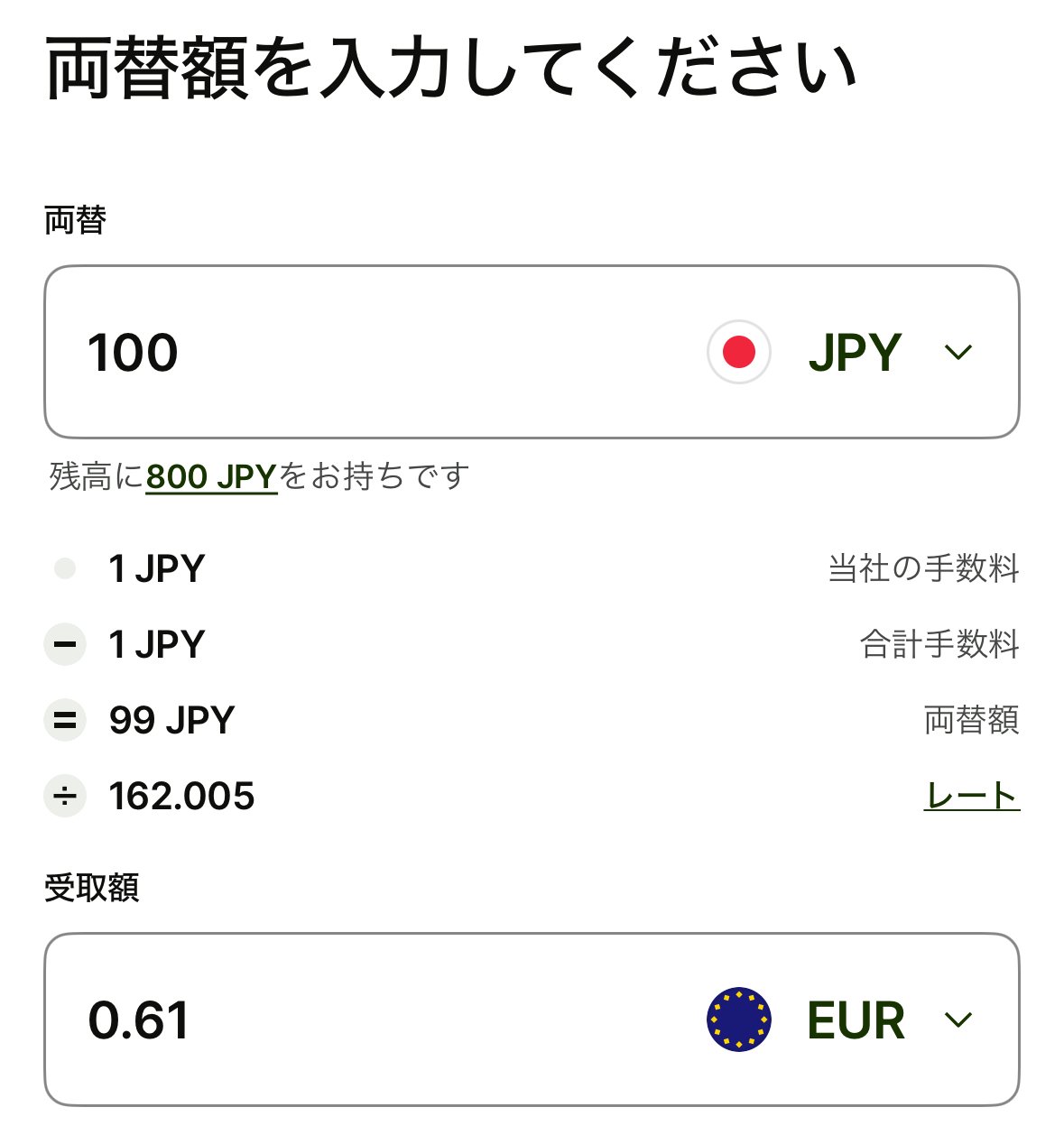The image size is (1064, 1144).
Task: Open the EUR currency dropdown chevron
Action: 958,1020
